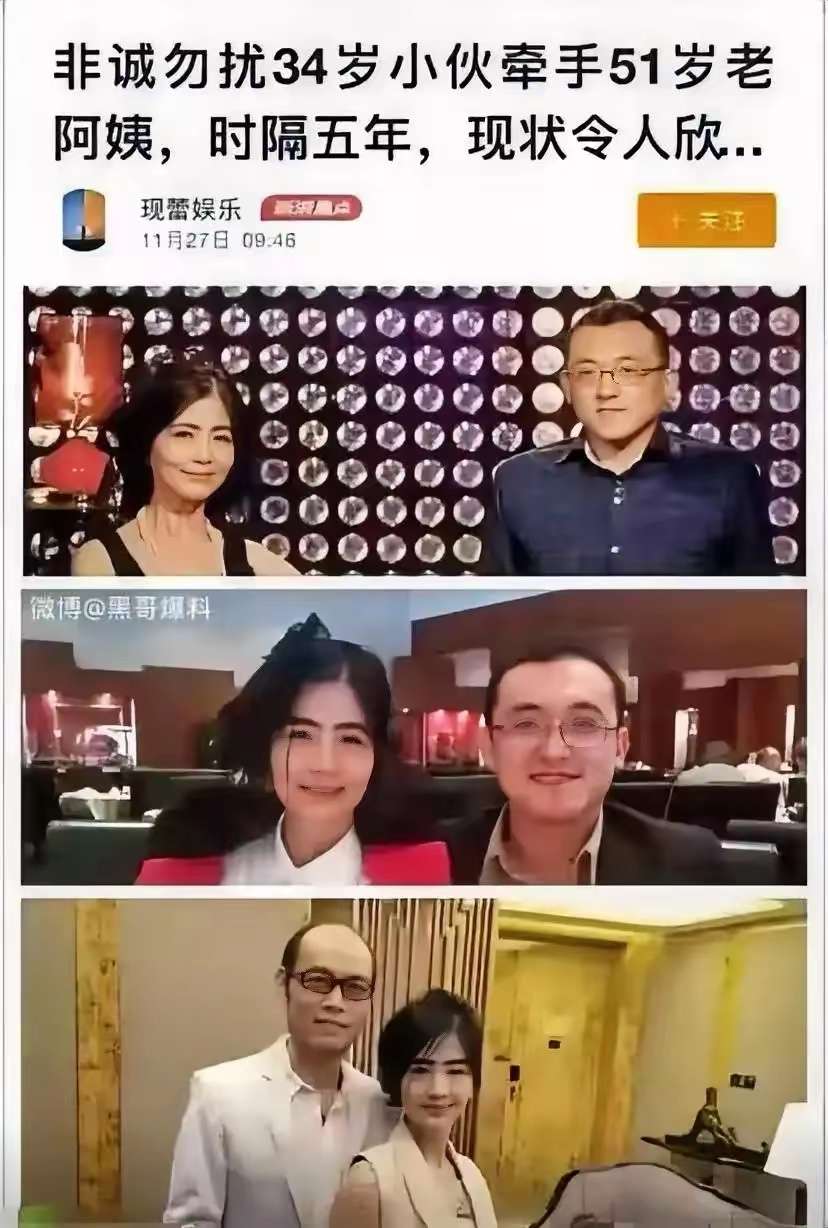This screenshot has width=828, height=1228.
Task: Open the photo watermarked 微博@黑哥爆料
Action: tap(414, 737)
